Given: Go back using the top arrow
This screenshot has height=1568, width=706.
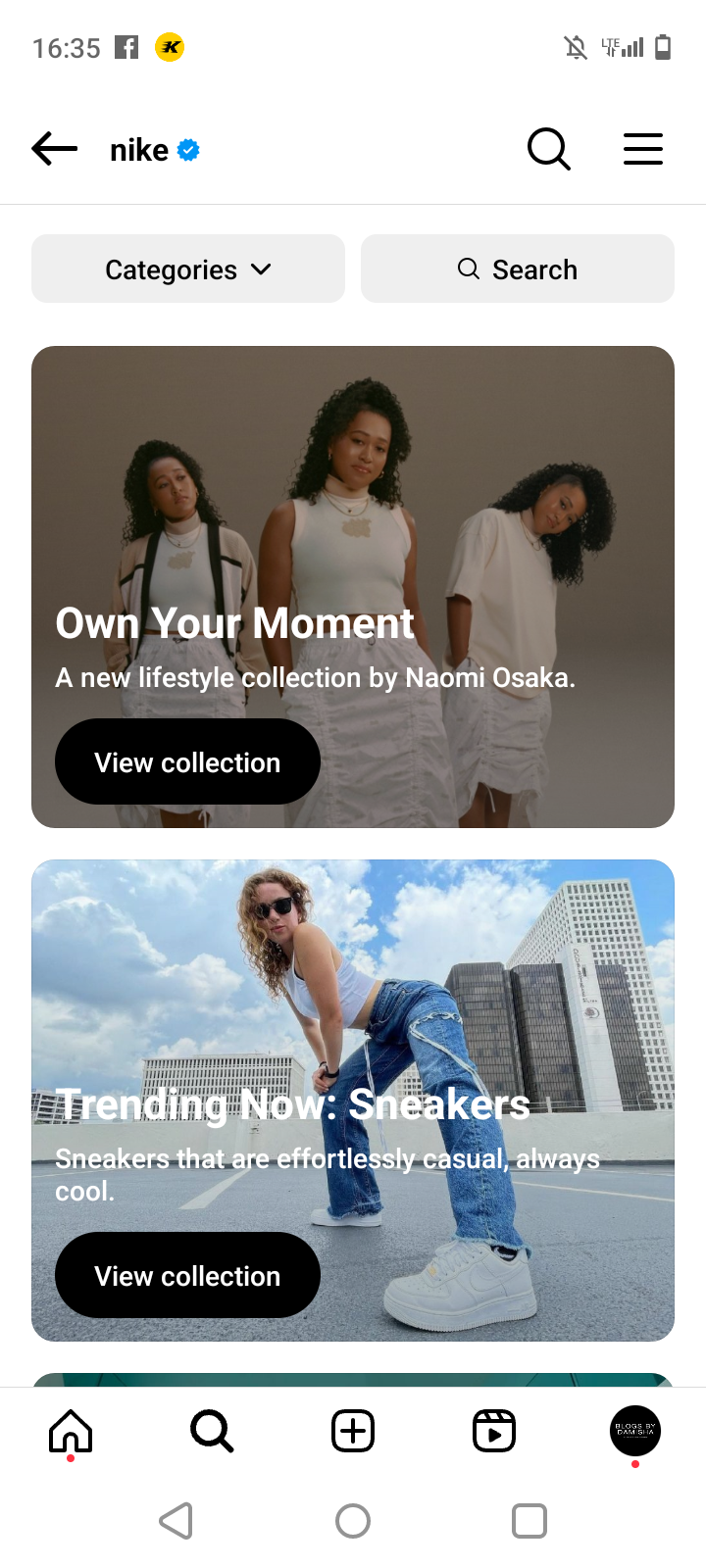Looking at the screenshot, I should (x=55, y=149).
